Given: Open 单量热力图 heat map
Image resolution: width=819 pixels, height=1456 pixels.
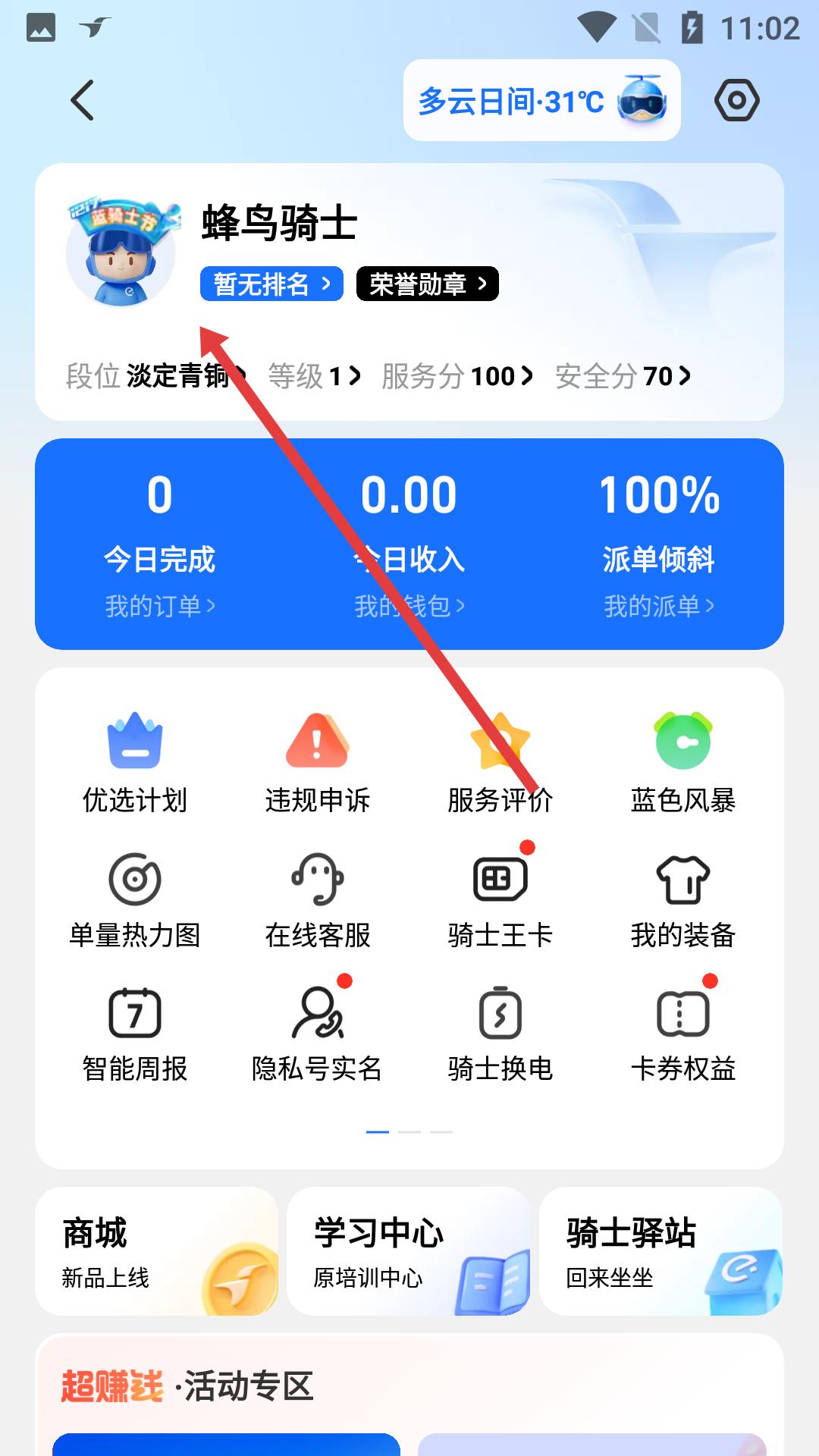Looking at the screenshot, I should (x=135, y=899).
